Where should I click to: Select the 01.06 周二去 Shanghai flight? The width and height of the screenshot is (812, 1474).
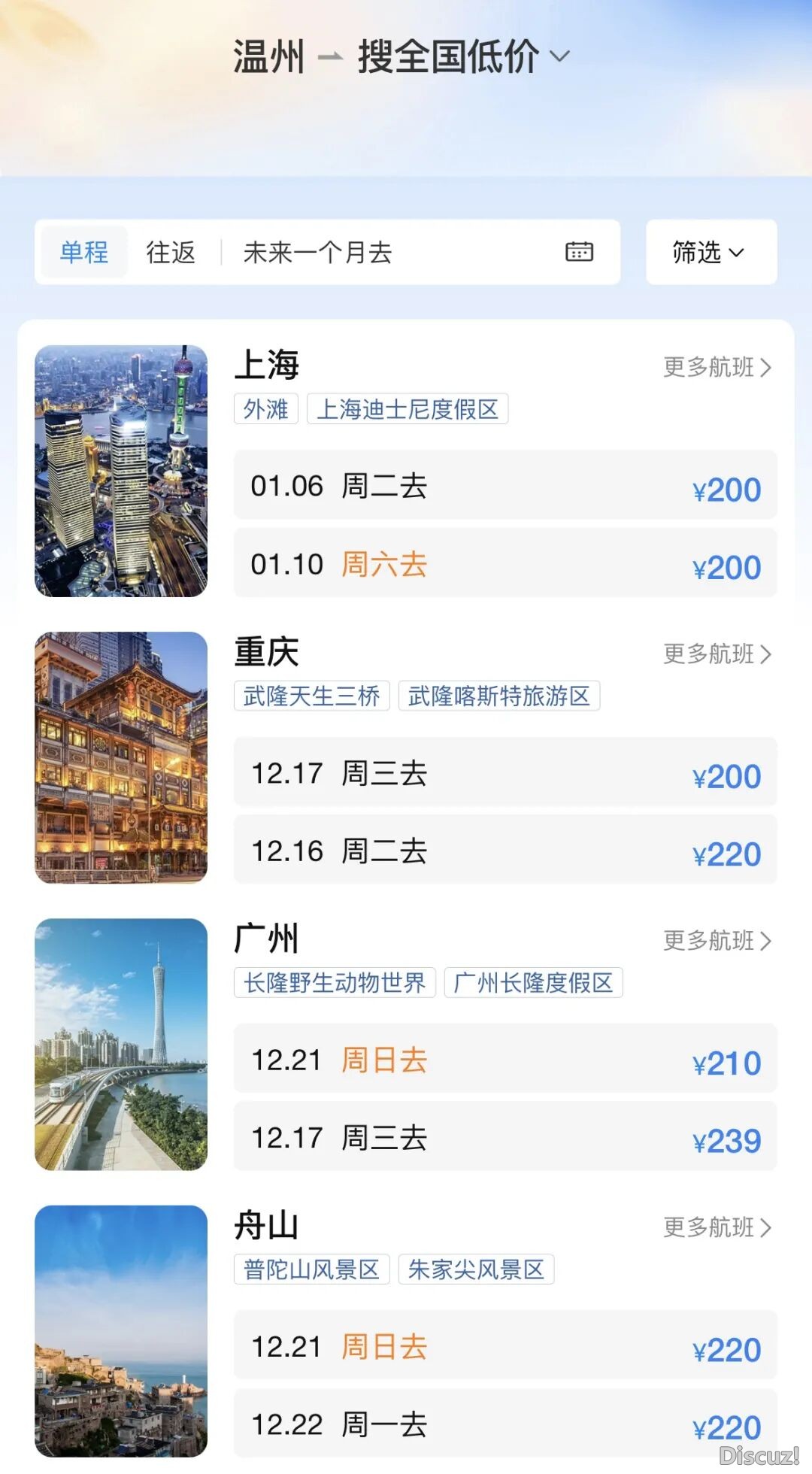tap(504, 486)
